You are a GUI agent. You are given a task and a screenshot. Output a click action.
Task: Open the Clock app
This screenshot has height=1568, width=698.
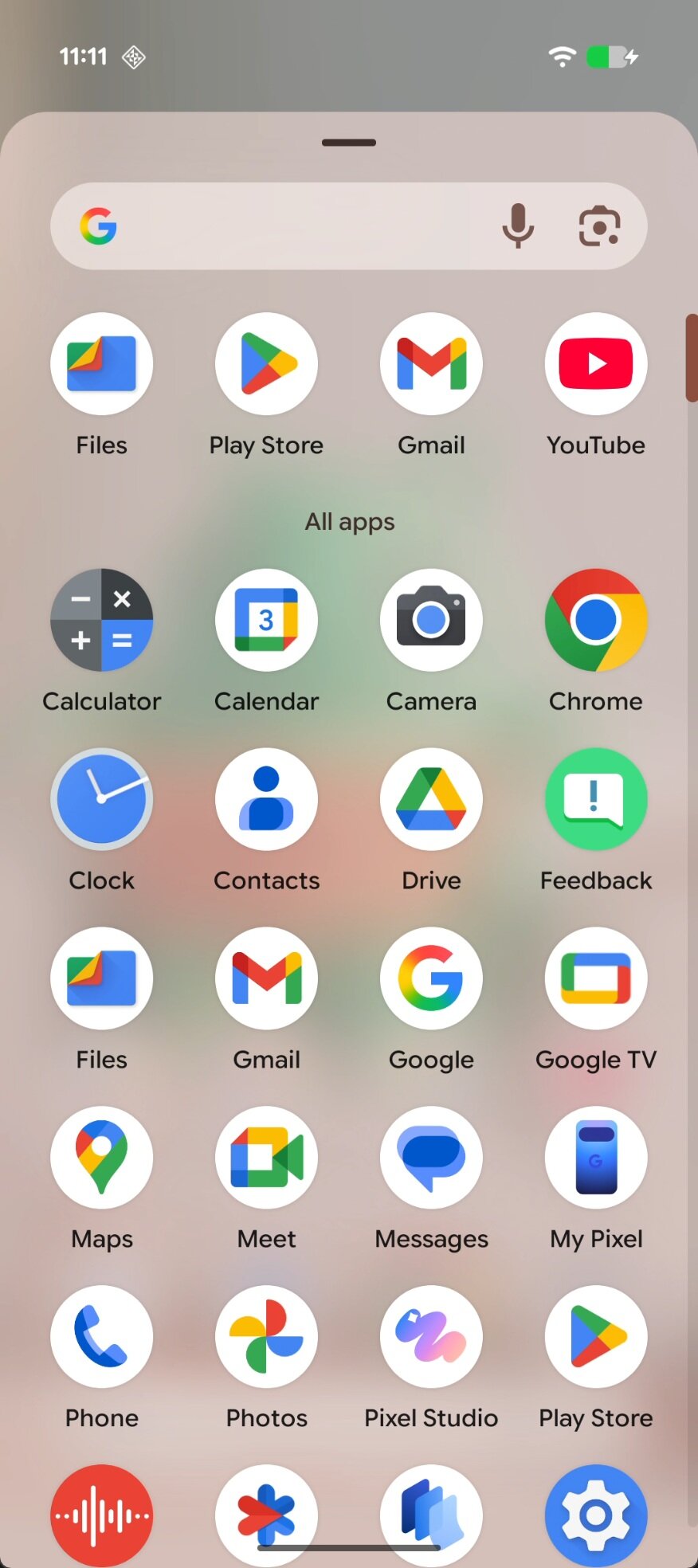(102, 799)
